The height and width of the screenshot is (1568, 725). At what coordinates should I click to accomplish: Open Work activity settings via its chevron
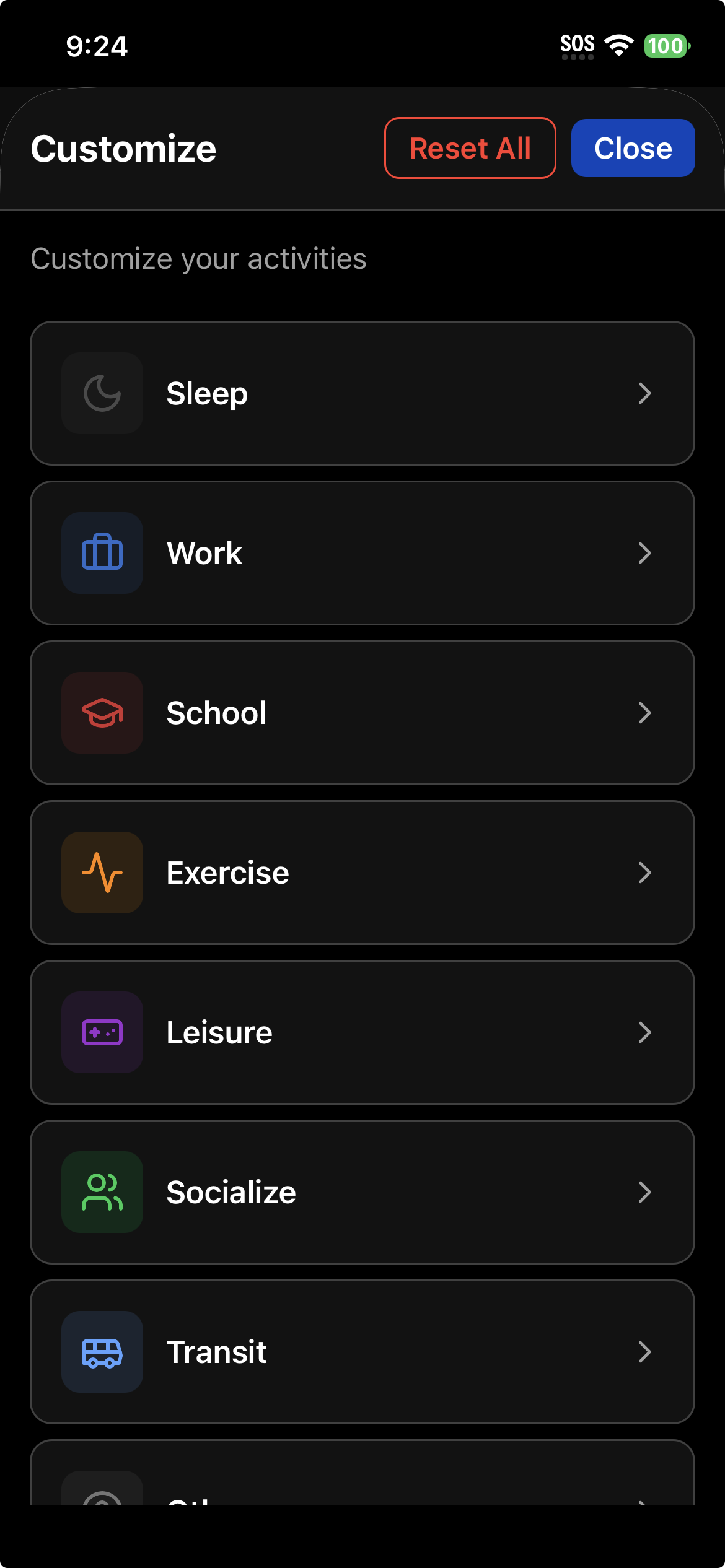[646, 553]
